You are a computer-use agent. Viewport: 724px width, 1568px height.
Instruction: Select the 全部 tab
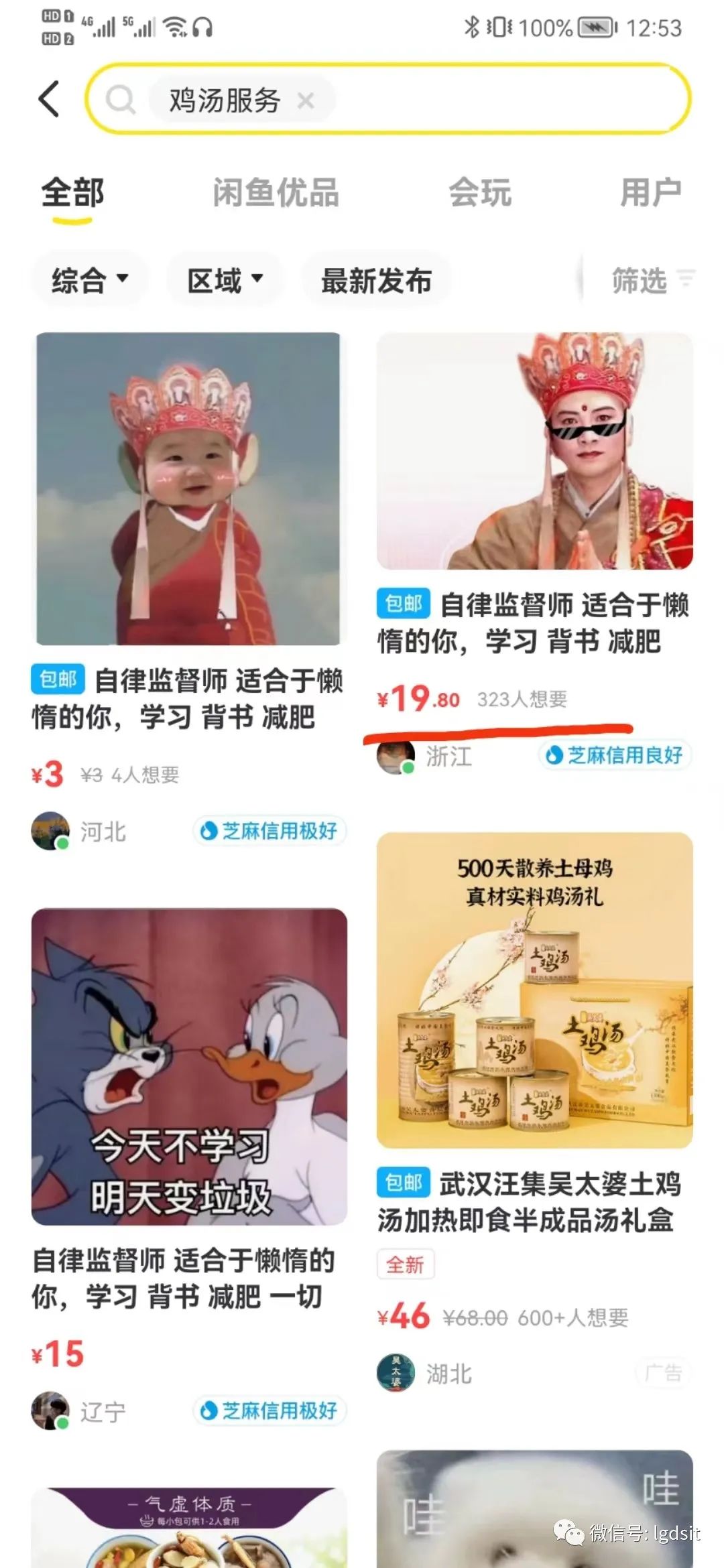pos(72,193)
